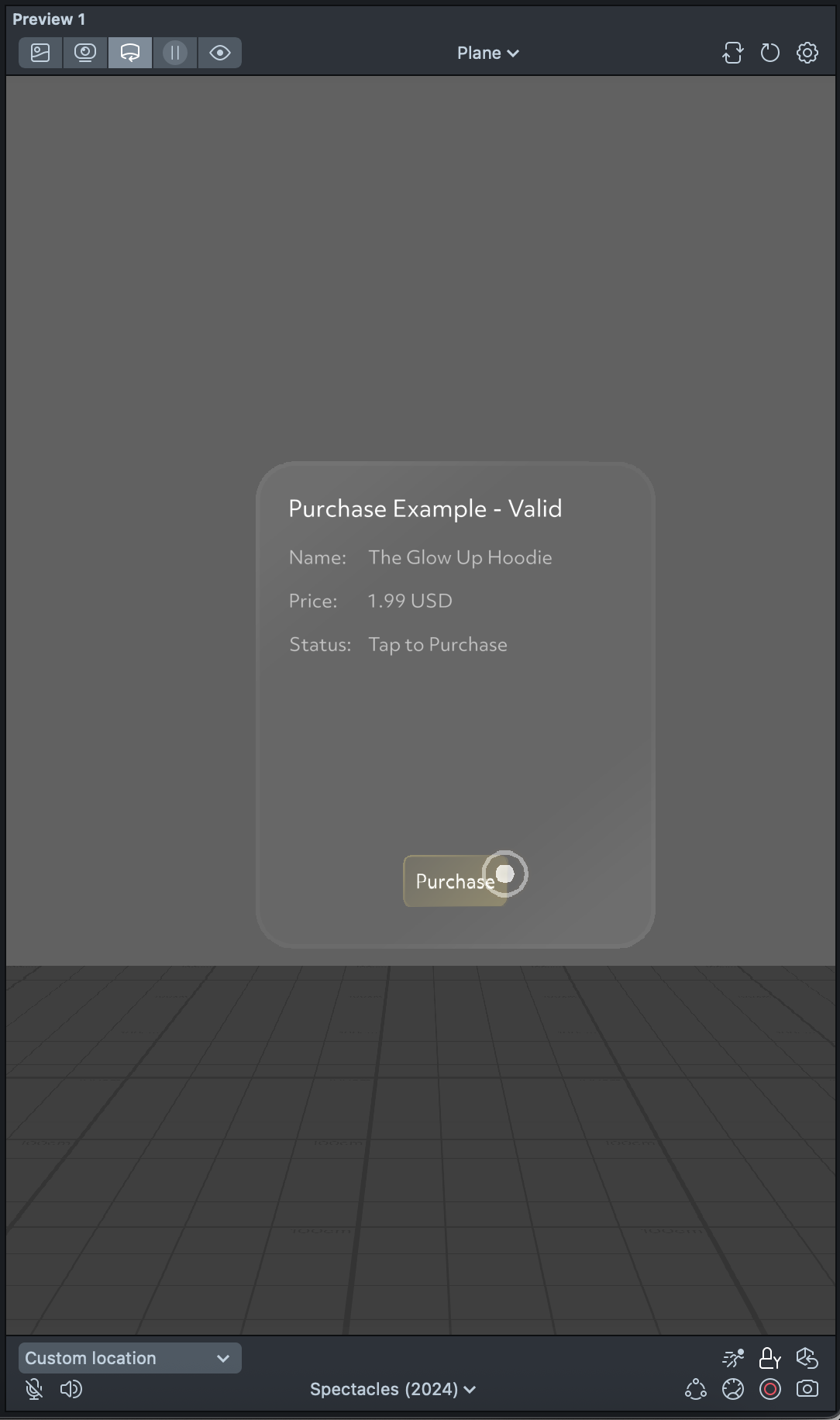The width and height of the screenshot is (840, 1420).
Task: Toggle the eye visibility icon
Action: point(220,53)
